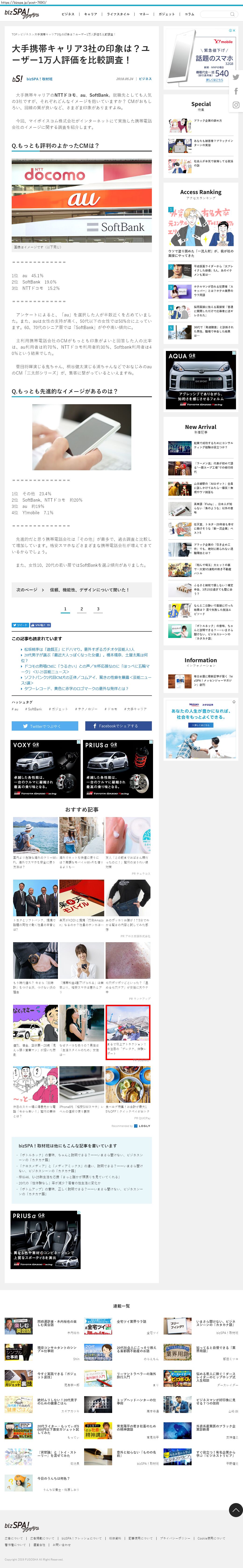Open the コラム section
The image size is (243, 1568).
[189, 14]
